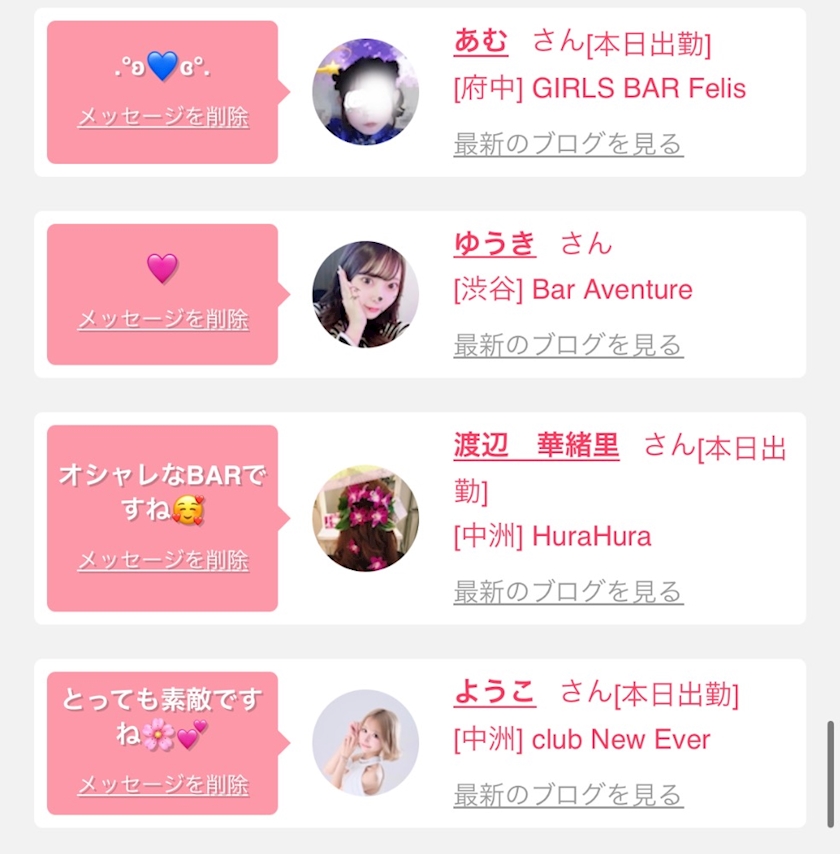
Task: View ゆうき's latest blog
Action: point(568,345)
